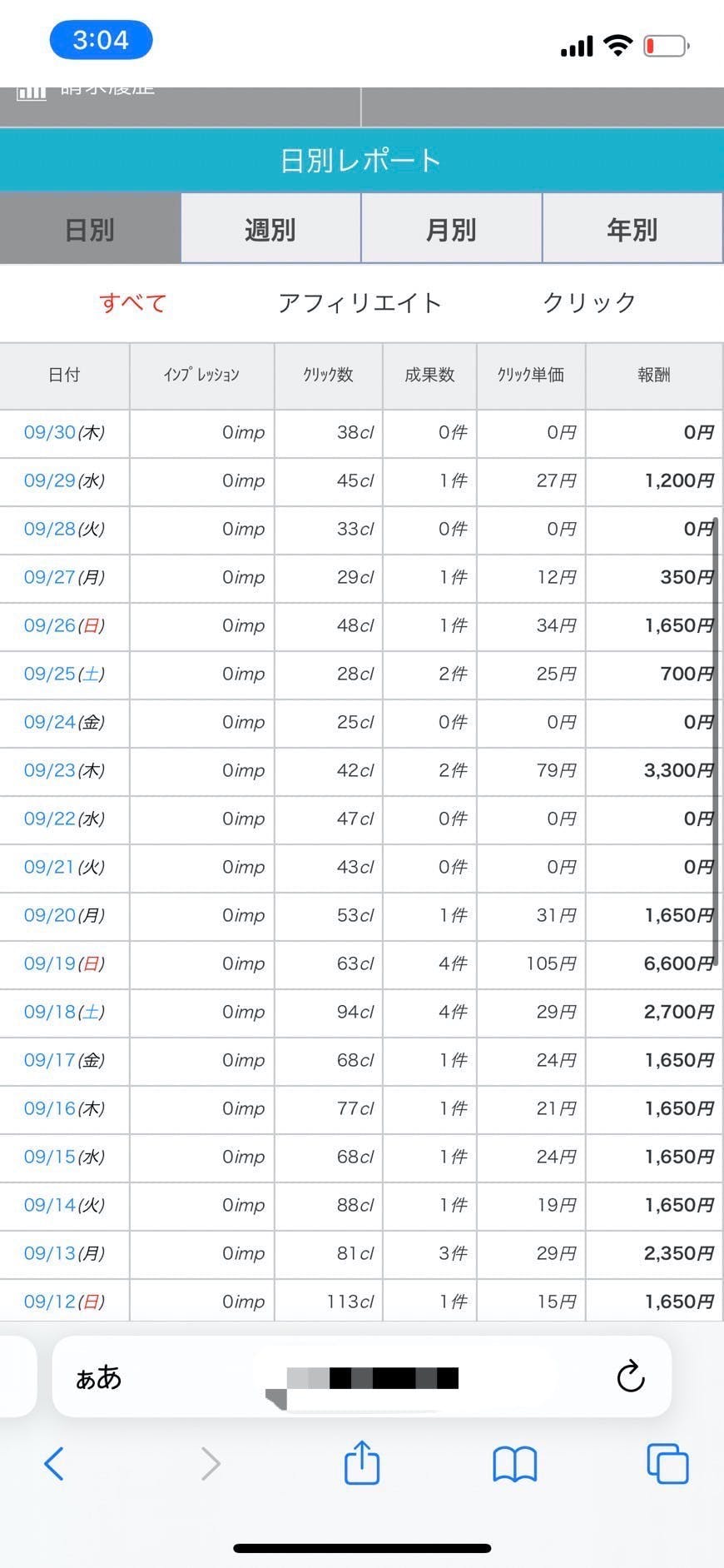The width and height of the screenshot is (724, 1568).
Task: Open the 09/30 date link
Action: coord(50,432)
